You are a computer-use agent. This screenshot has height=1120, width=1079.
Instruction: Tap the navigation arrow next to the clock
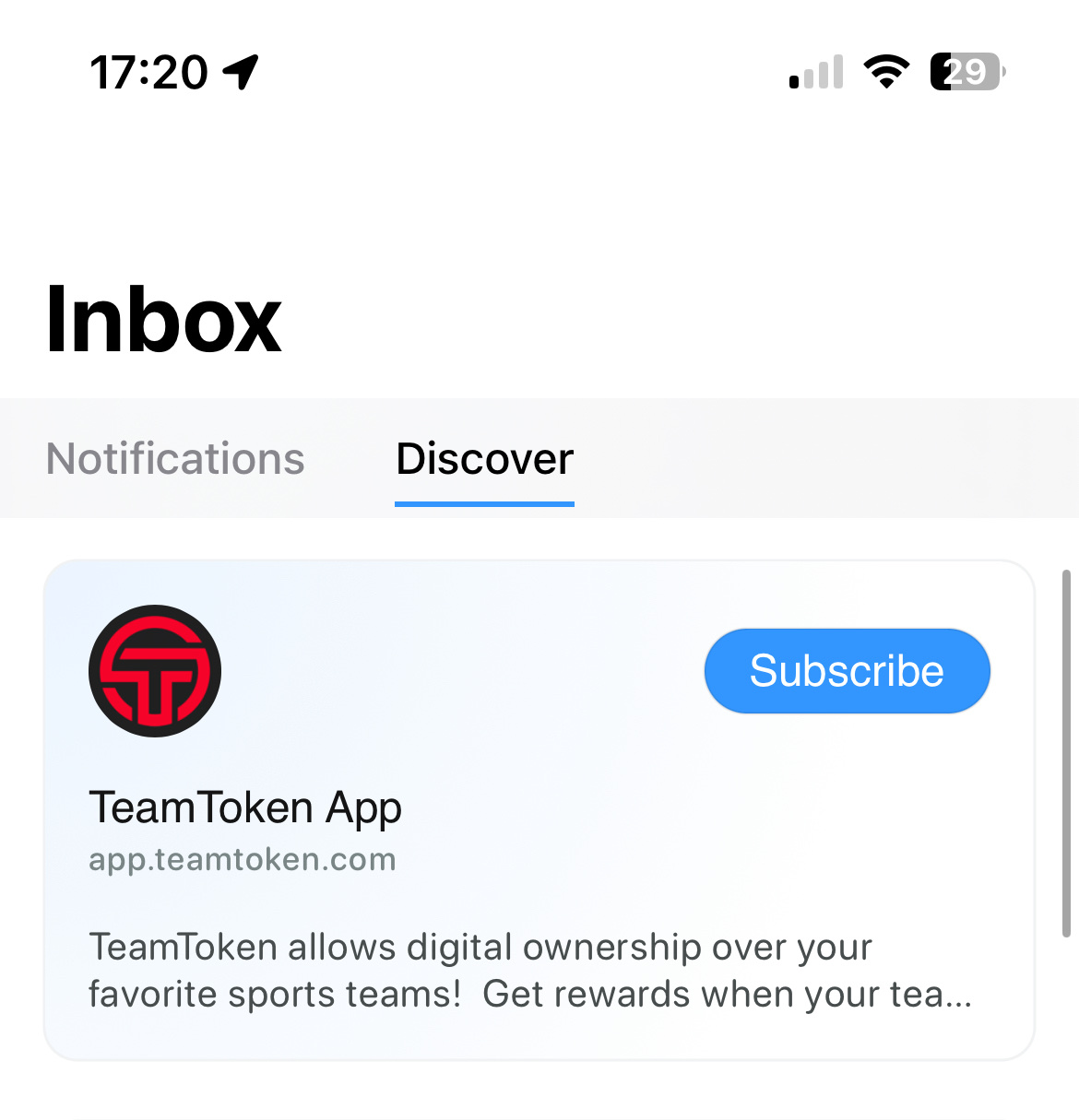pyautogui.click(x=242, y=71)
